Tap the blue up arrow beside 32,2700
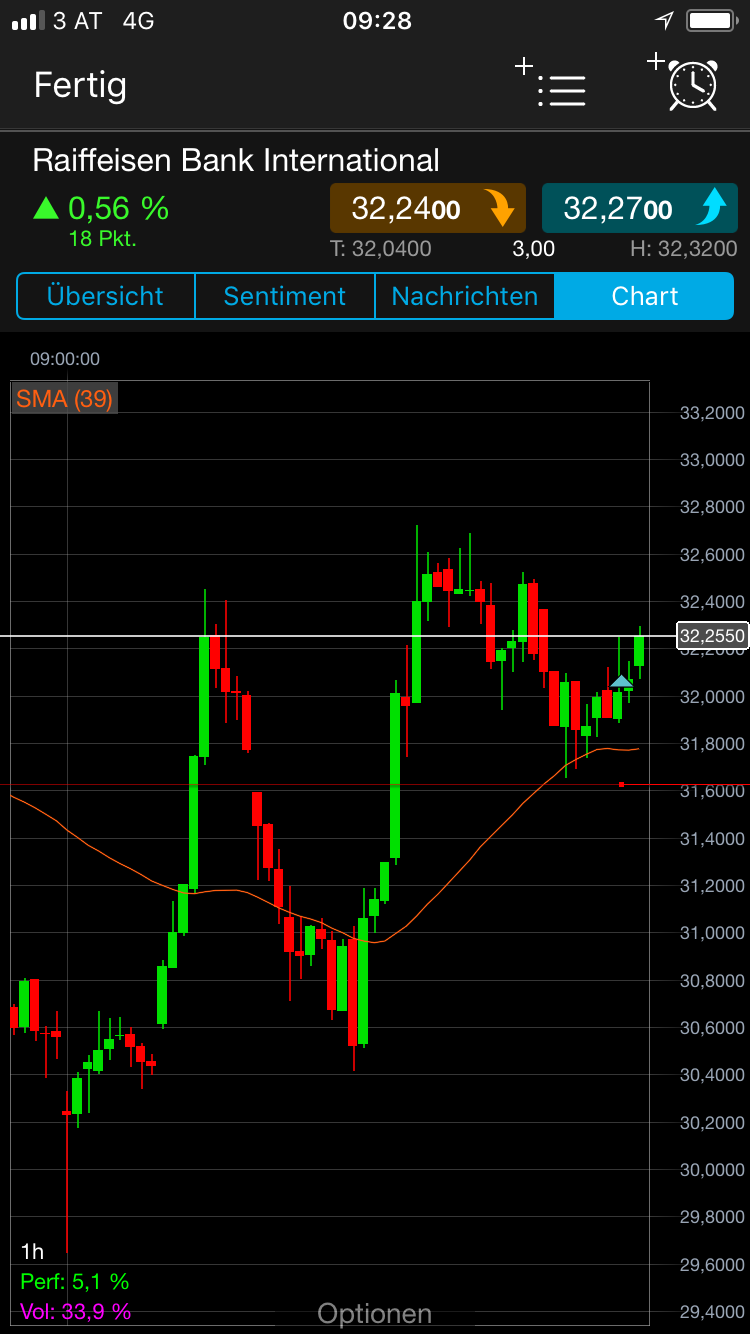The width and height of the screenshot is (750, 1334). click(712, 208)
